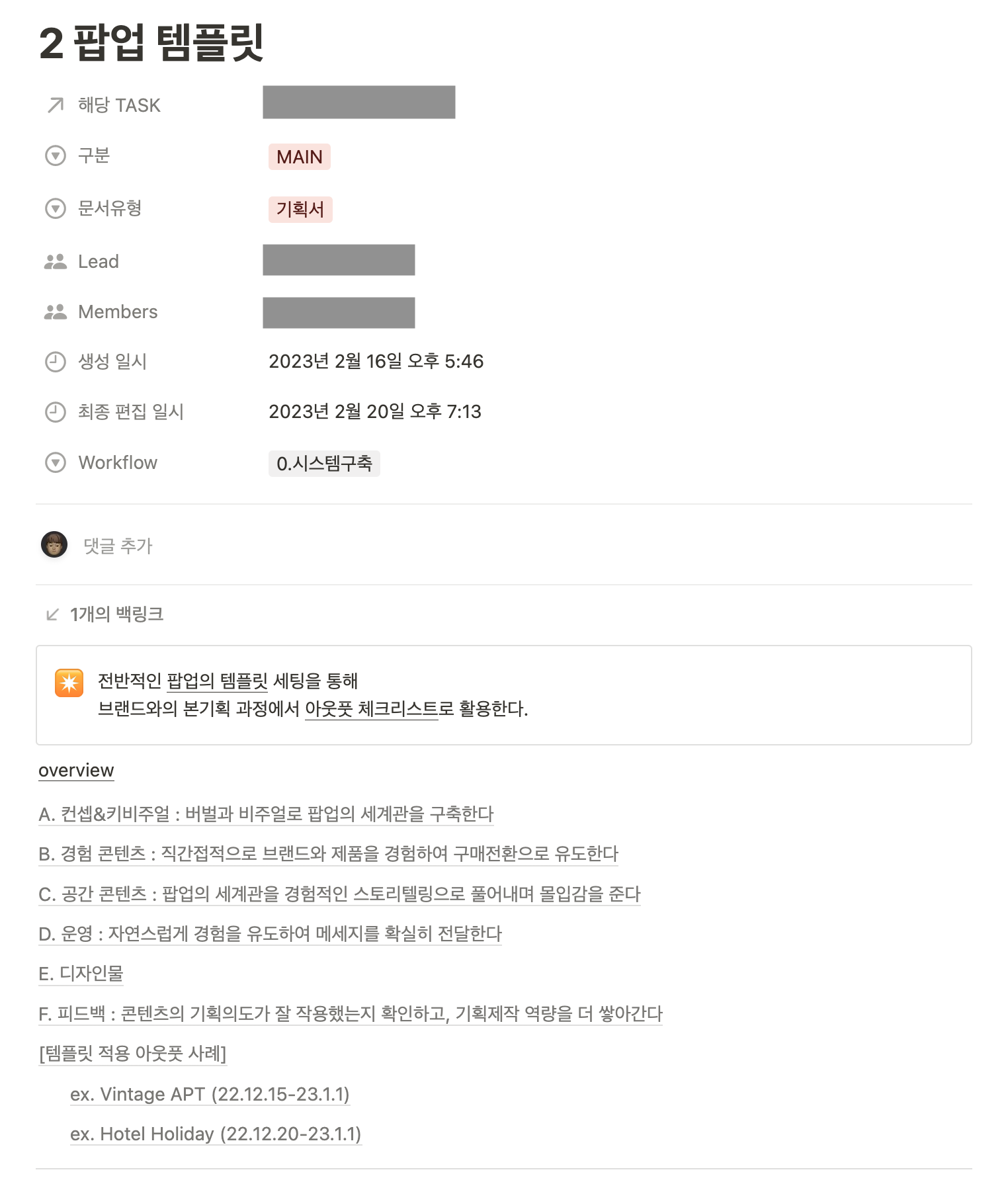Jump to E. 디자인물

tap(81, 974)
